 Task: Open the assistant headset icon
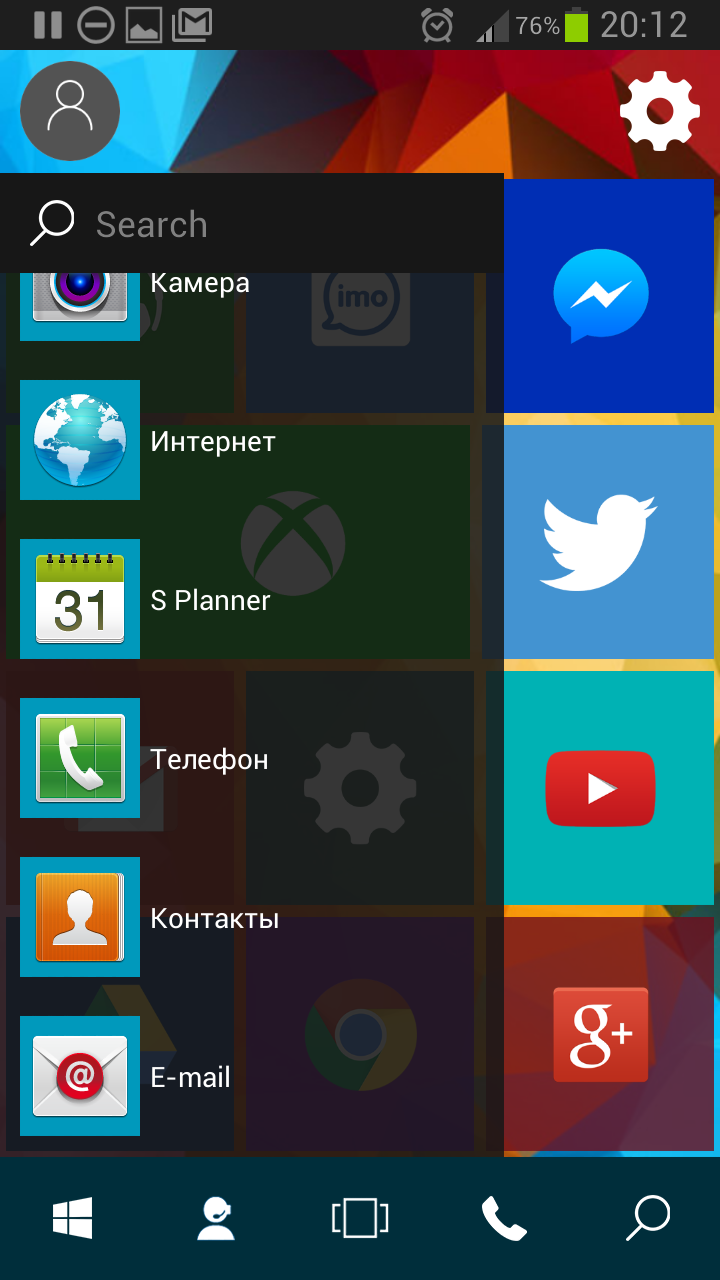point(216,1218)
